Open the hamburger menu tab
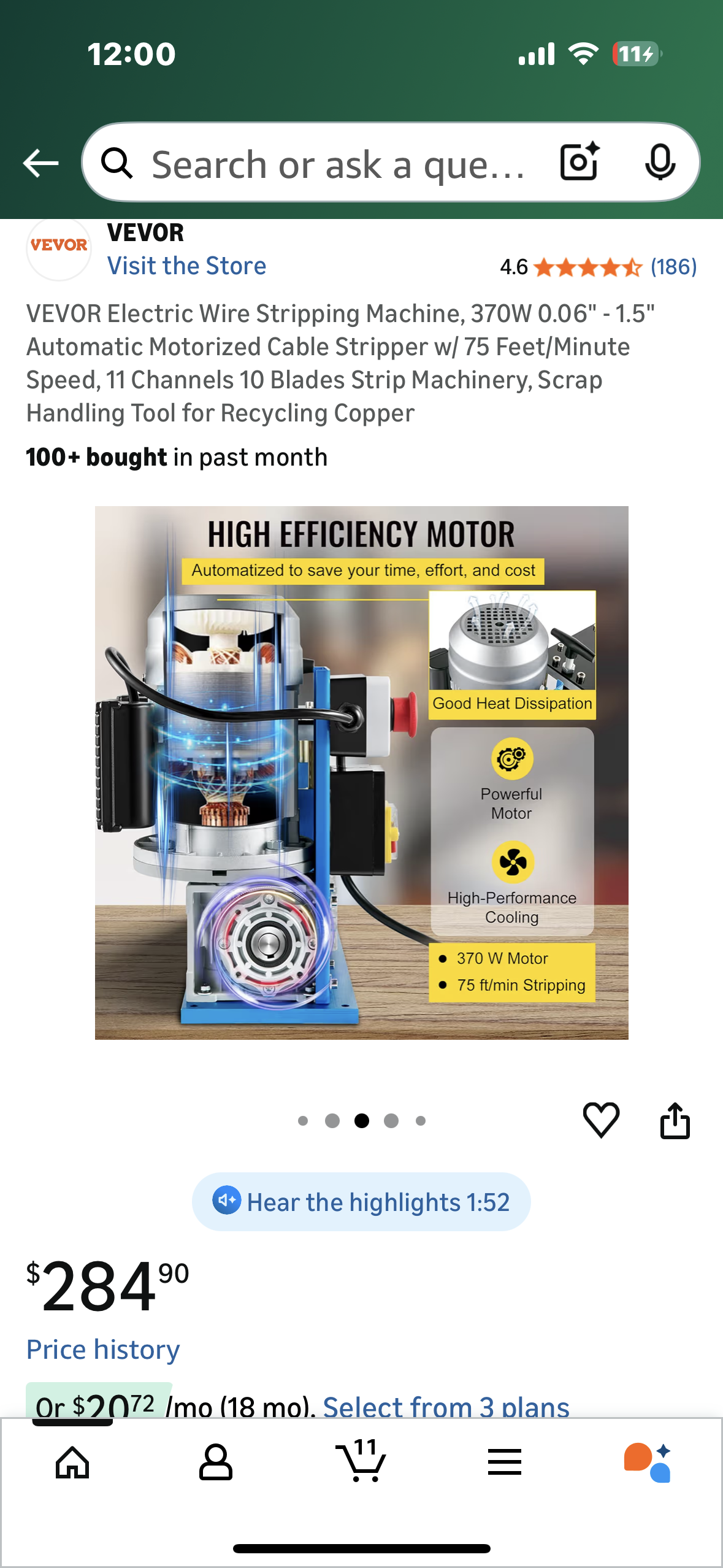This screenshot has width=723, height=1568. [x=504, y=1462]
